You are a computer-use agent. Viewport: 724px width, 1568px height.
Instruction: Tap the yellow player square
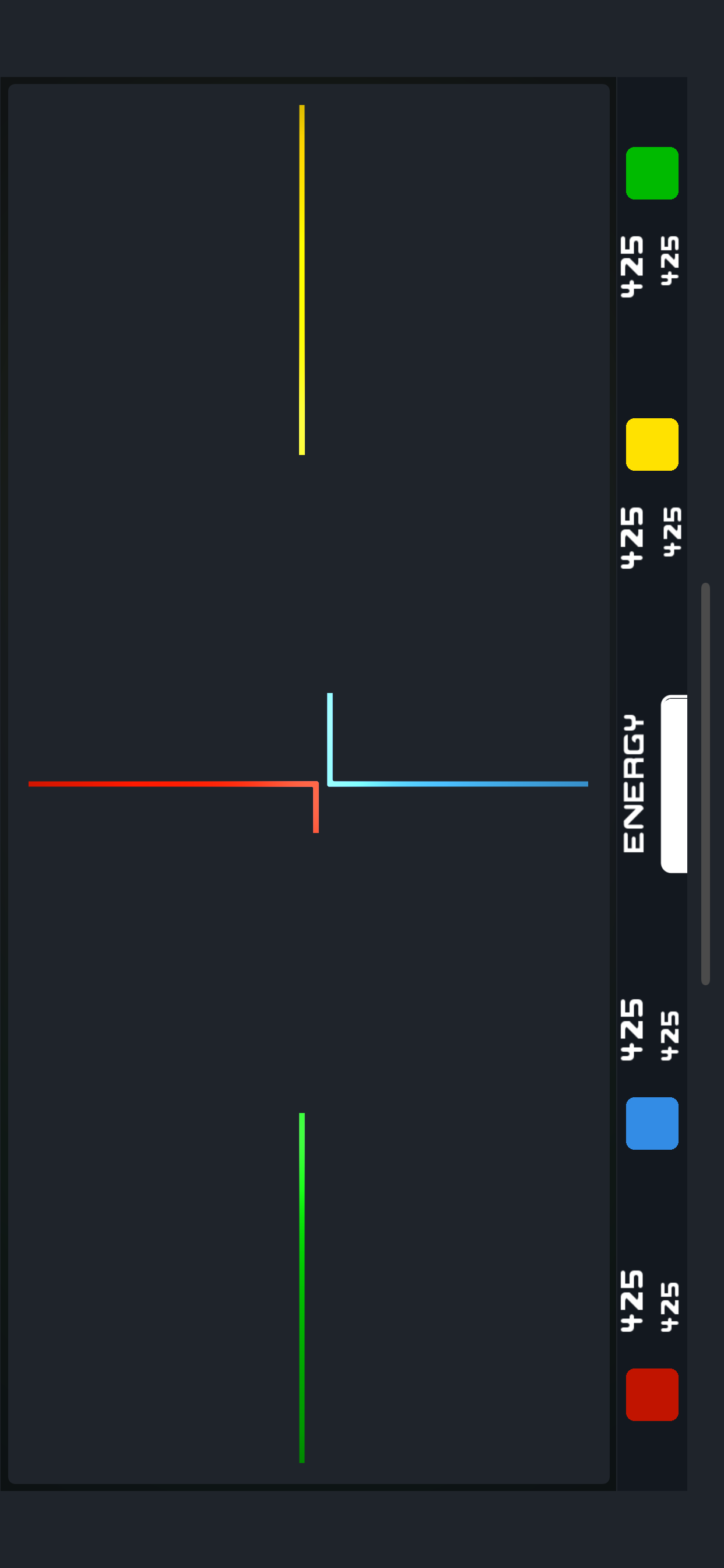pos(652,444)
